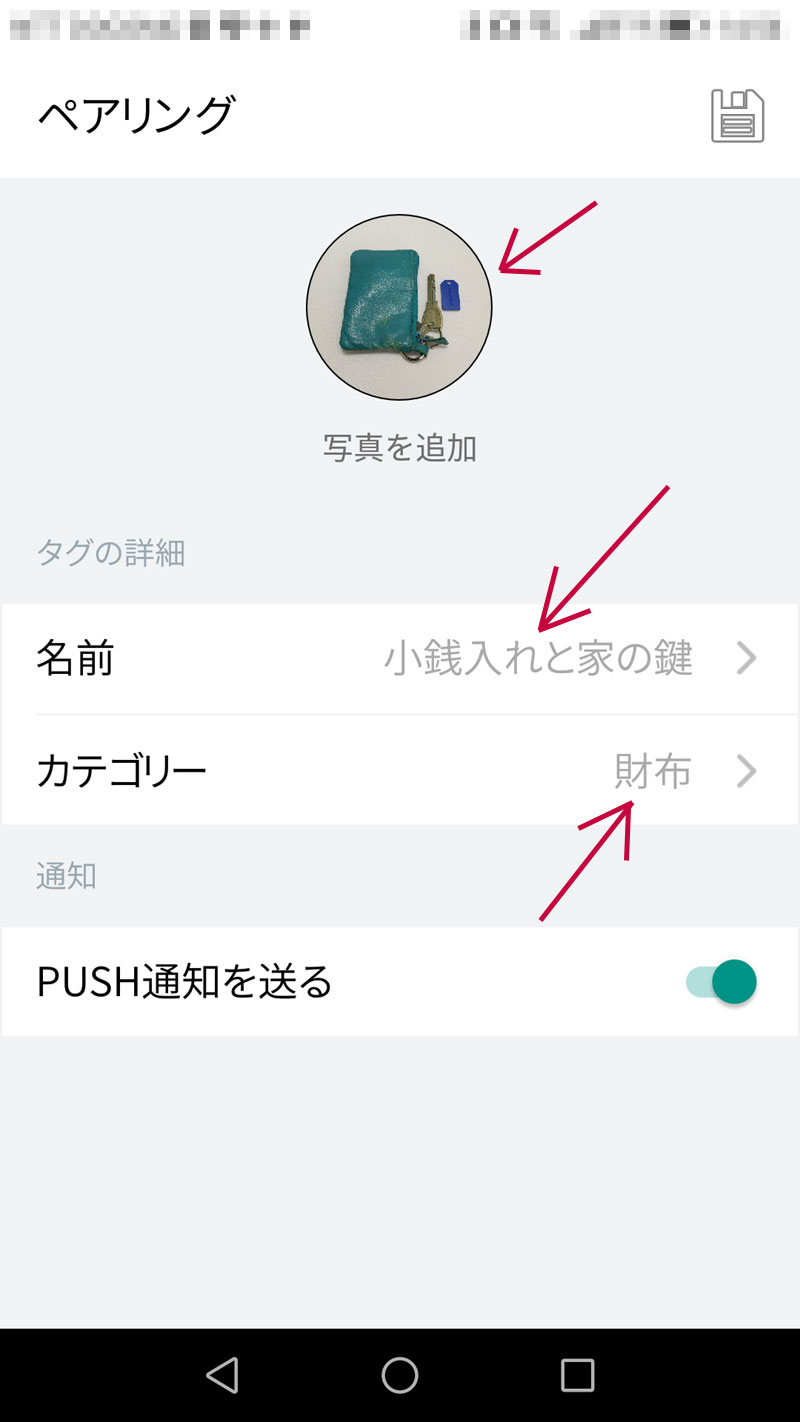Return to the home screen via home button
800x1422 pixels.
(x=400, y=1375)
